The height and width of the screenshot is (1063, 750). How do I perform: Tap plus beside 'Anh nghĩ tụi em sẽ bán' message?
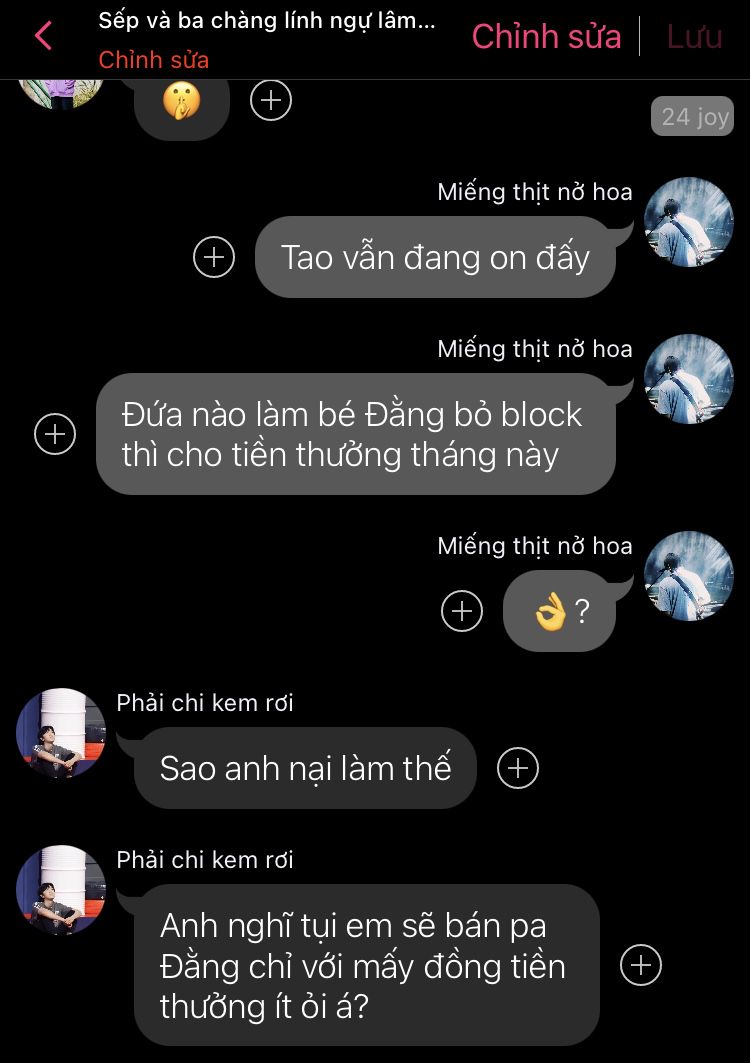click(641, 965)
